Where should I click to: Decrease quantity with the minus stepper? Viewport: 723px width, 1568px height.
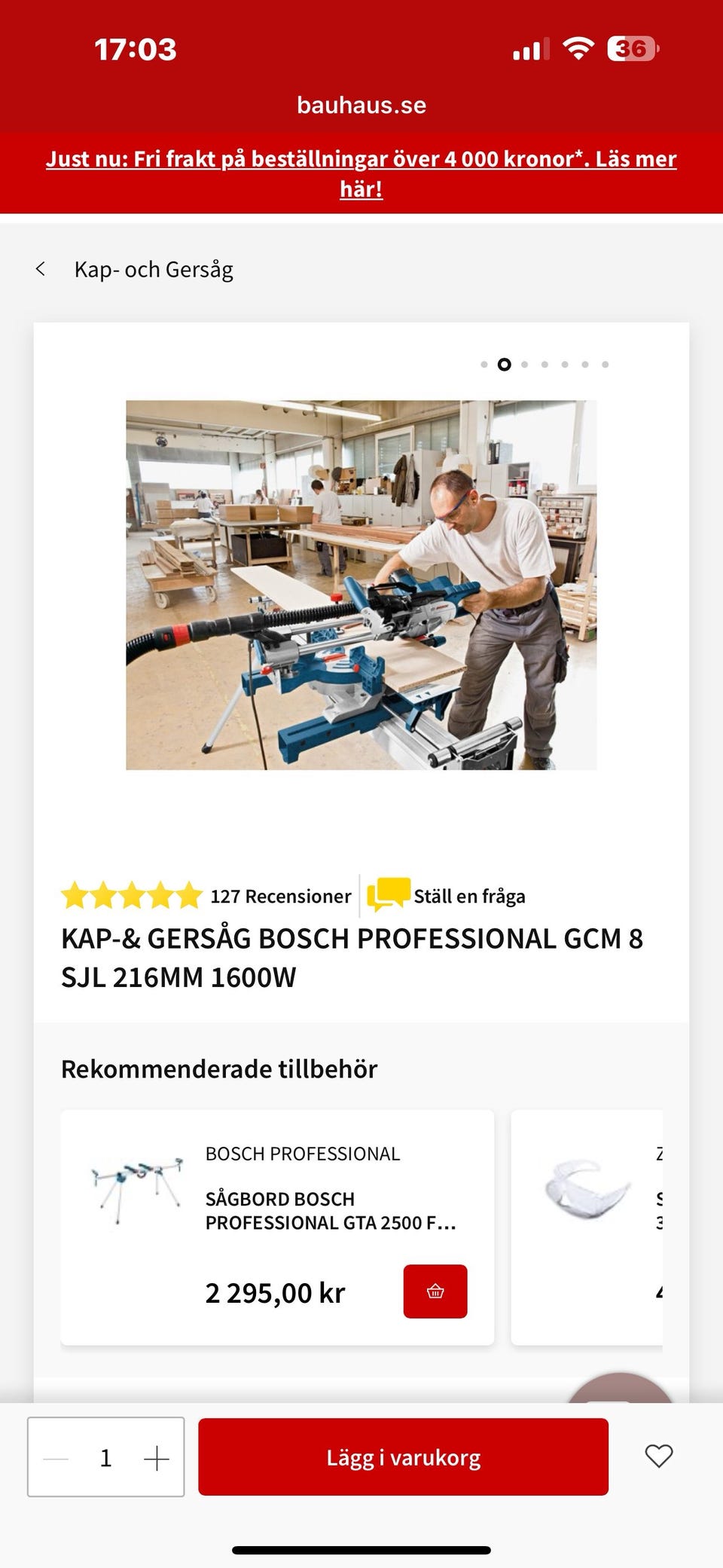pyautogui.click(x=56, y=1457)
